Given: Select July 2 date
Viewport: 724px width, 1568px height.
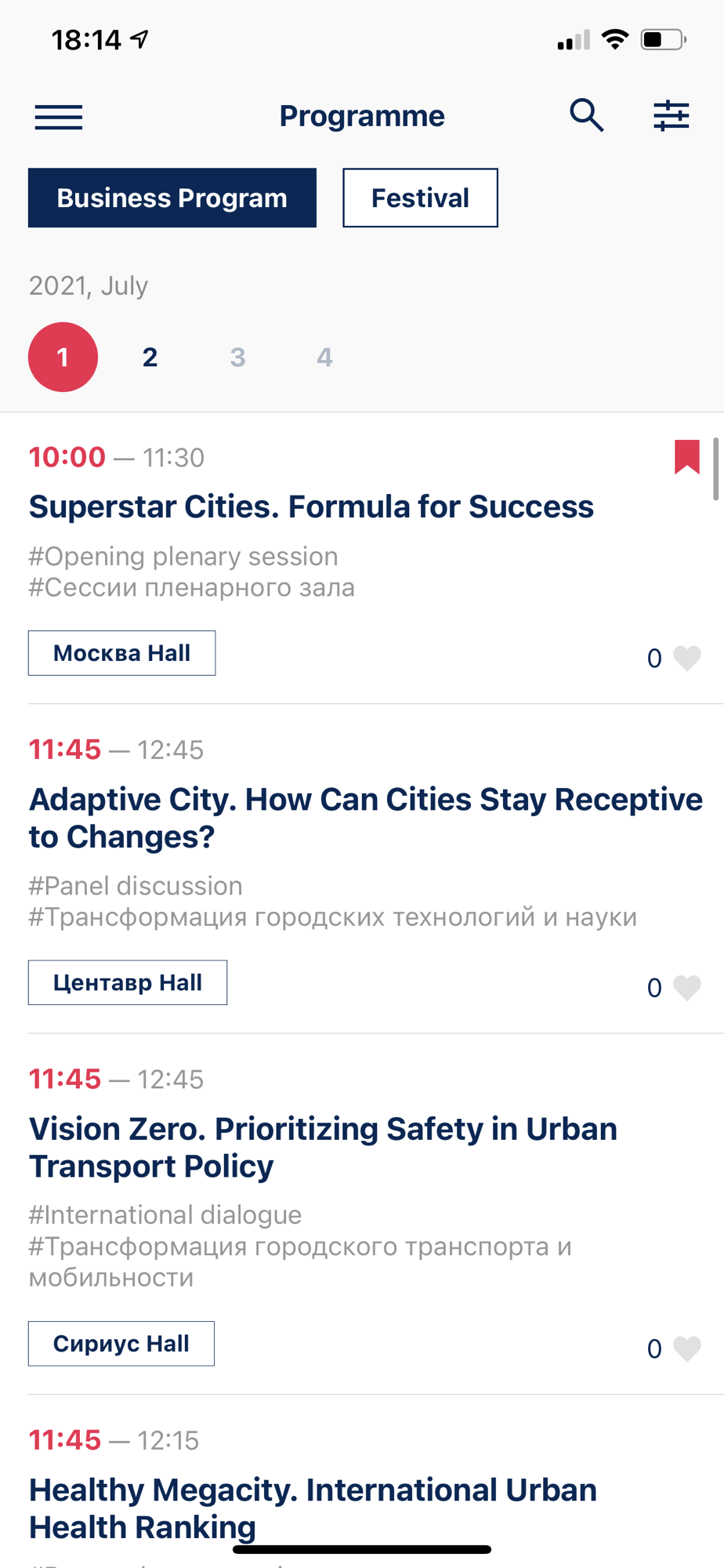Looking at the screenshot, I should click(x=150, y=358).
